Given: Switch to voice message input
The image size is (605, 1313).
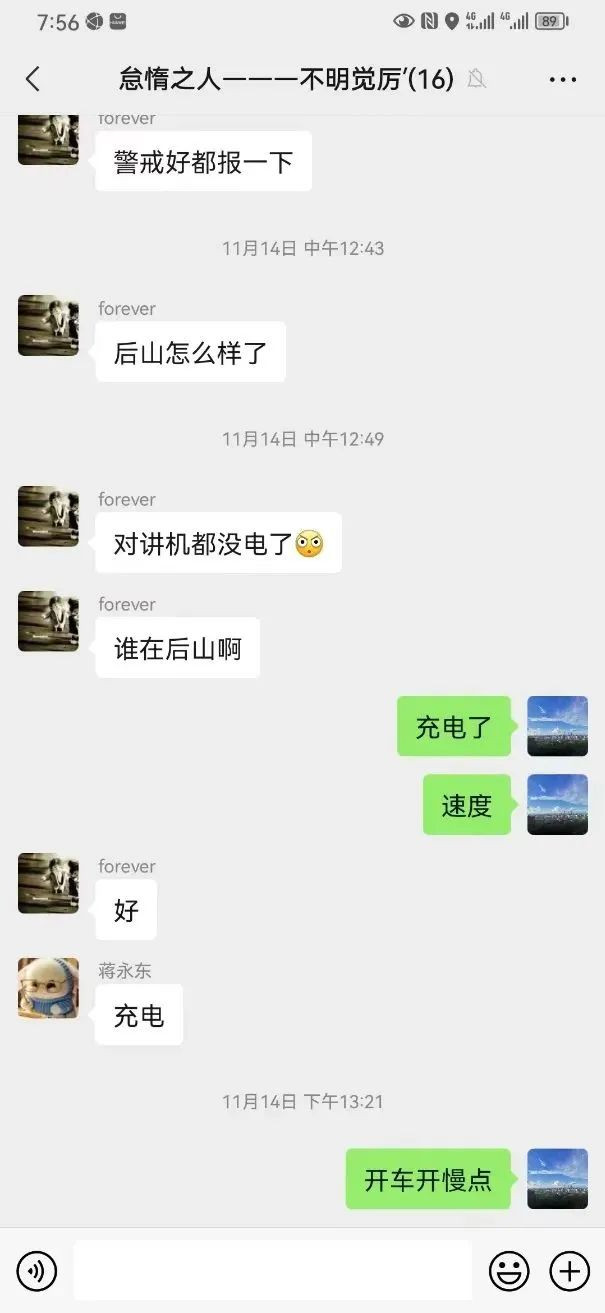Looking at the screenshot, I should 37,1271.
